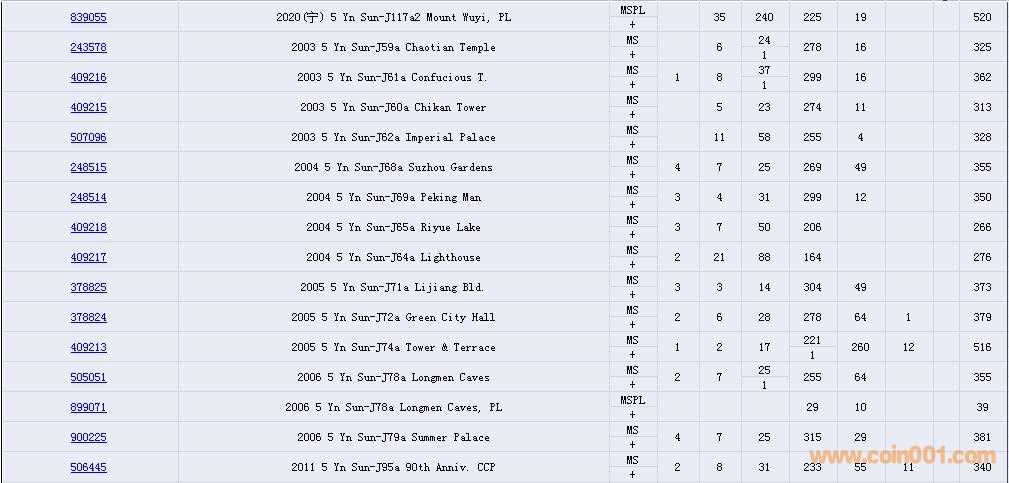
Task: Open link 899071 for Longmen Caves PL
Action: click(x=88, y=407)
